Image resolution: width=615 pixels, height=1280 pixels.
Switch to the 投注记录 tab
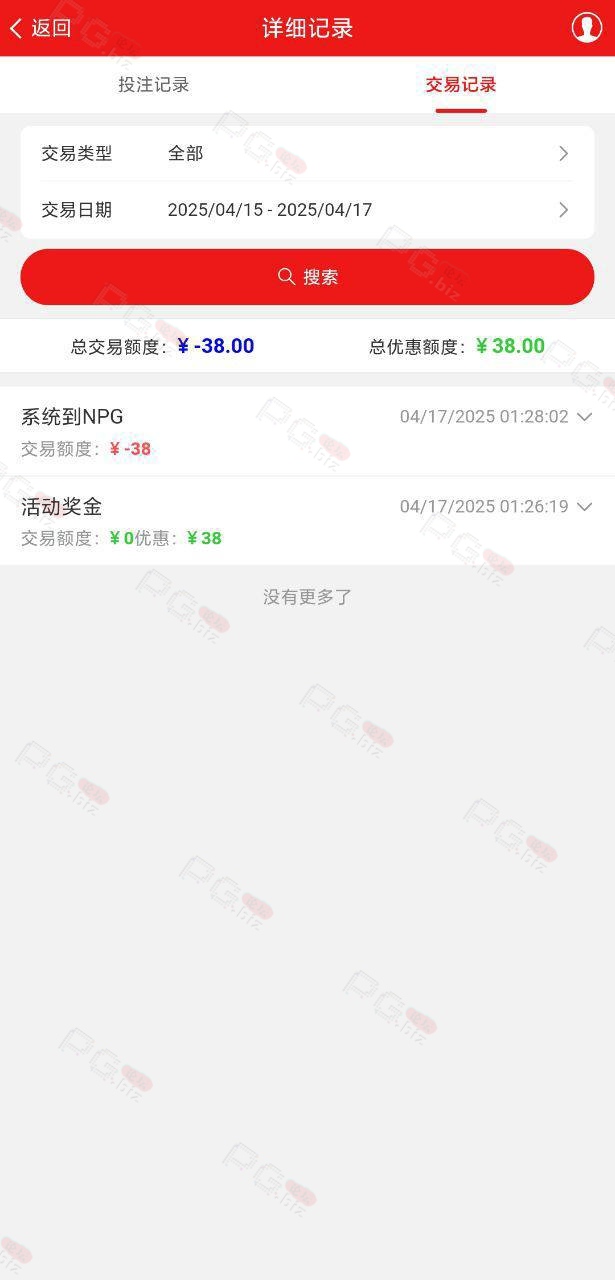pyautogui.click(x=154, y=85)
